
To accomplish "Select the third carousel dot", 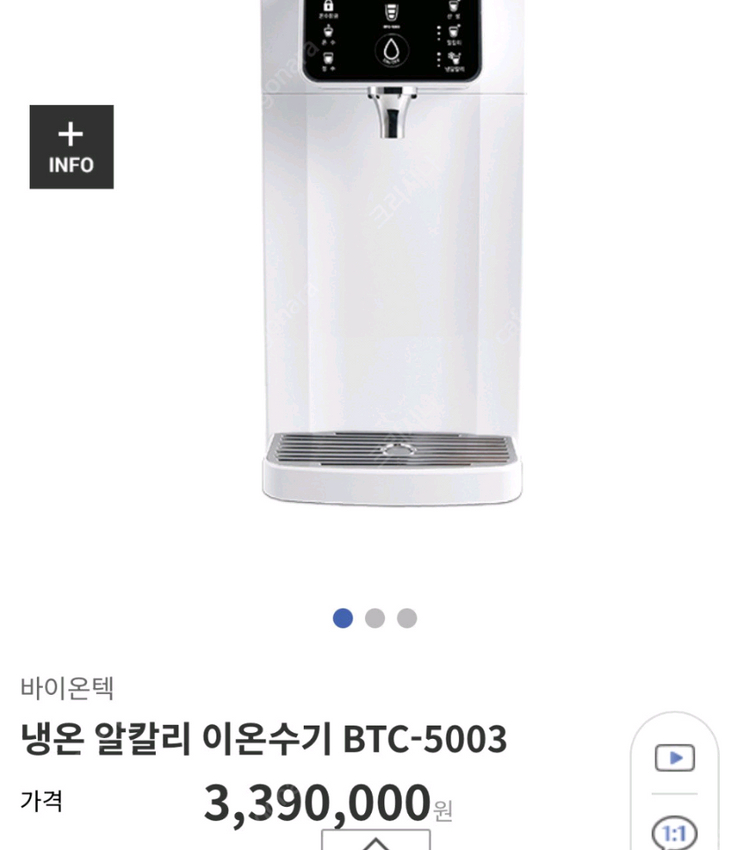I will (404, 620).
